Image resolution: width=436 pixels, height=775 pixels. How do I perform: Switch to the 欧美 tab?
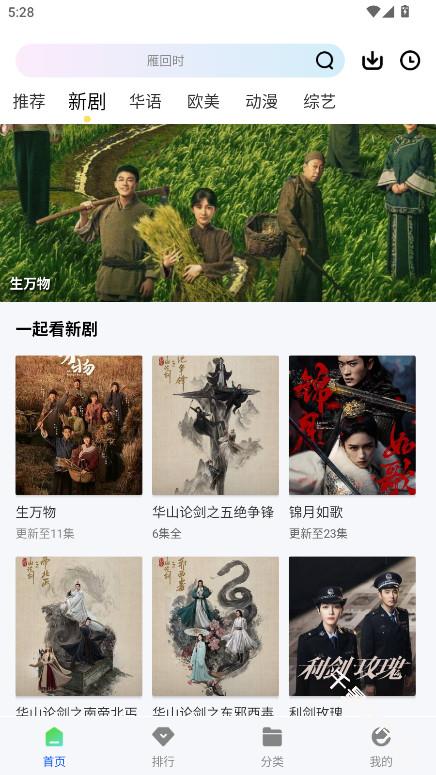(x=203, y=101)
